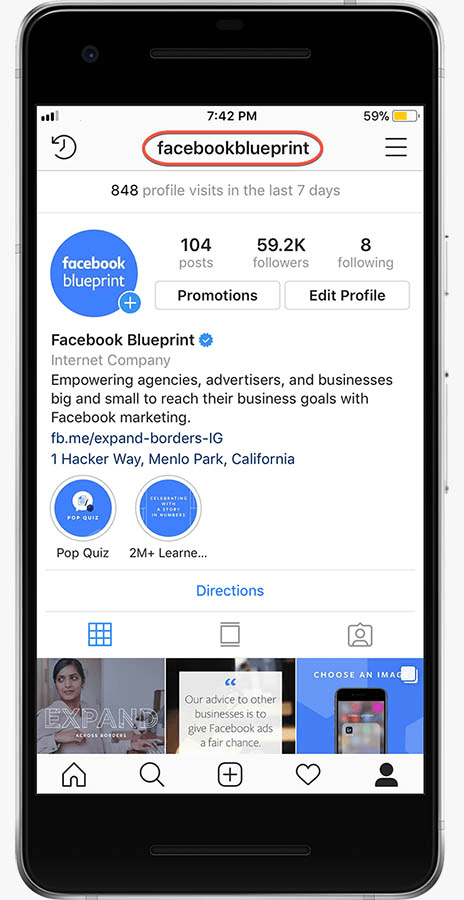464x900 pixels.
Task: View profile visits insights
Action: (226, 191)
